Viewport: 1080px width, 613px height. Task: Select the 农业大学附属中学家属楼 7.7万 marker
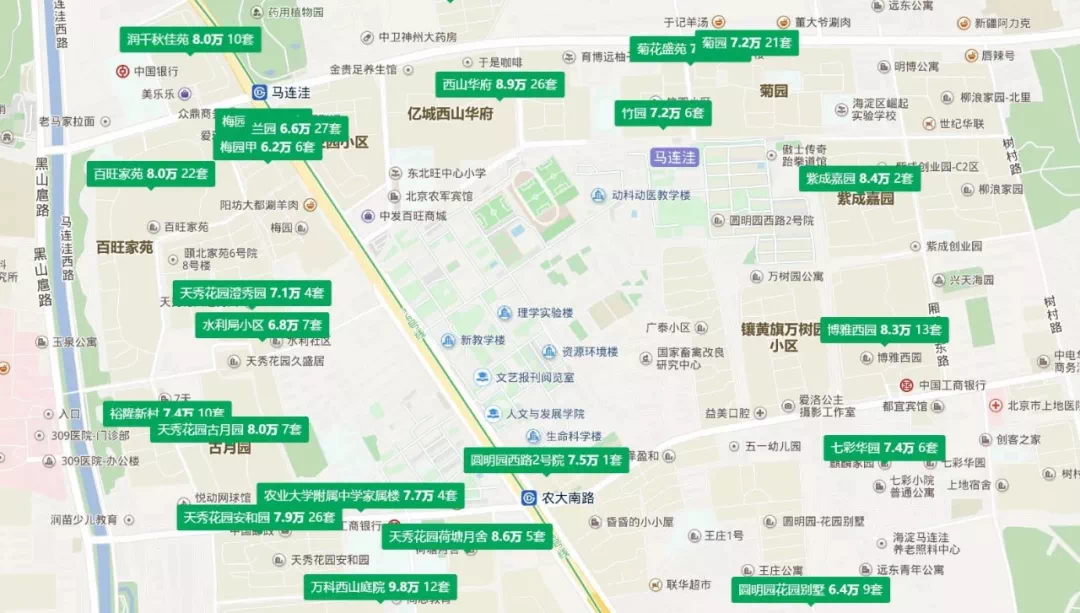(360, 495)
